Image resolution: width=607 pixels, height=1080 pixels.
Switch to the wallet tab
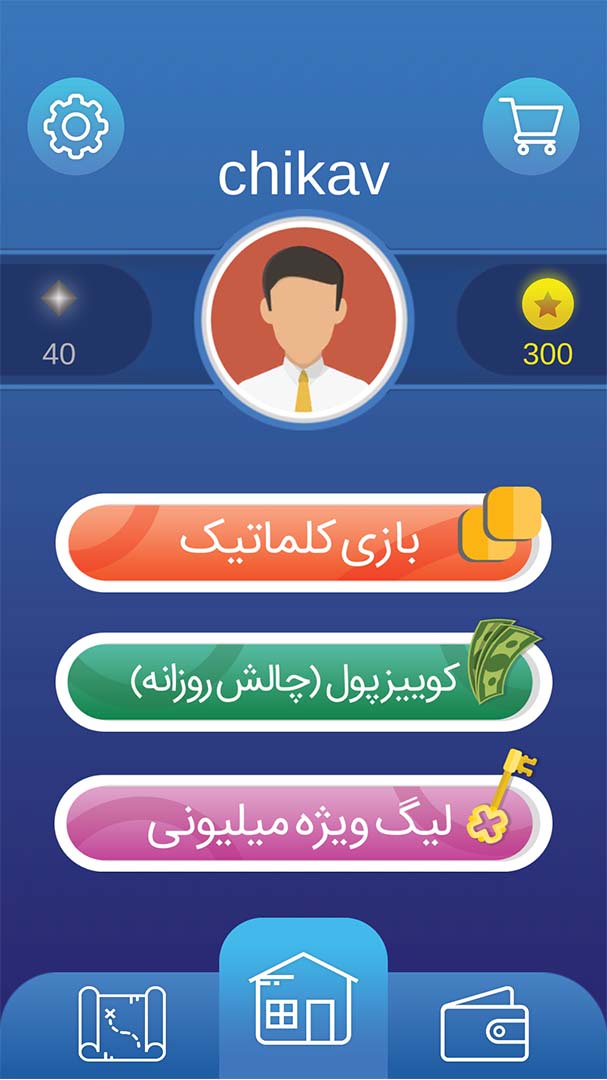coord(484,1024)
